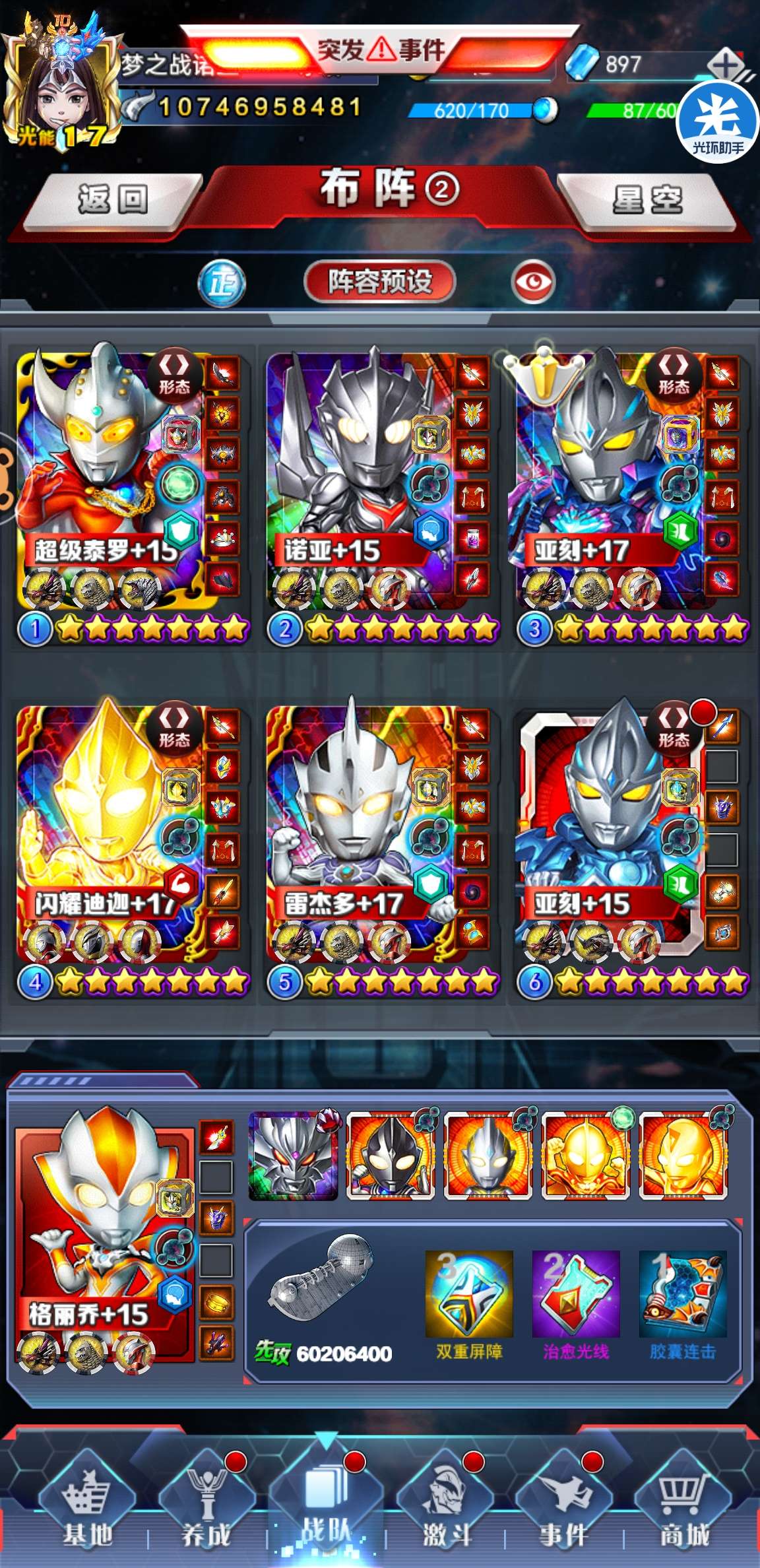Tap the blue 正 round icon
The image size is (760, 1568).
coord(222,284)
